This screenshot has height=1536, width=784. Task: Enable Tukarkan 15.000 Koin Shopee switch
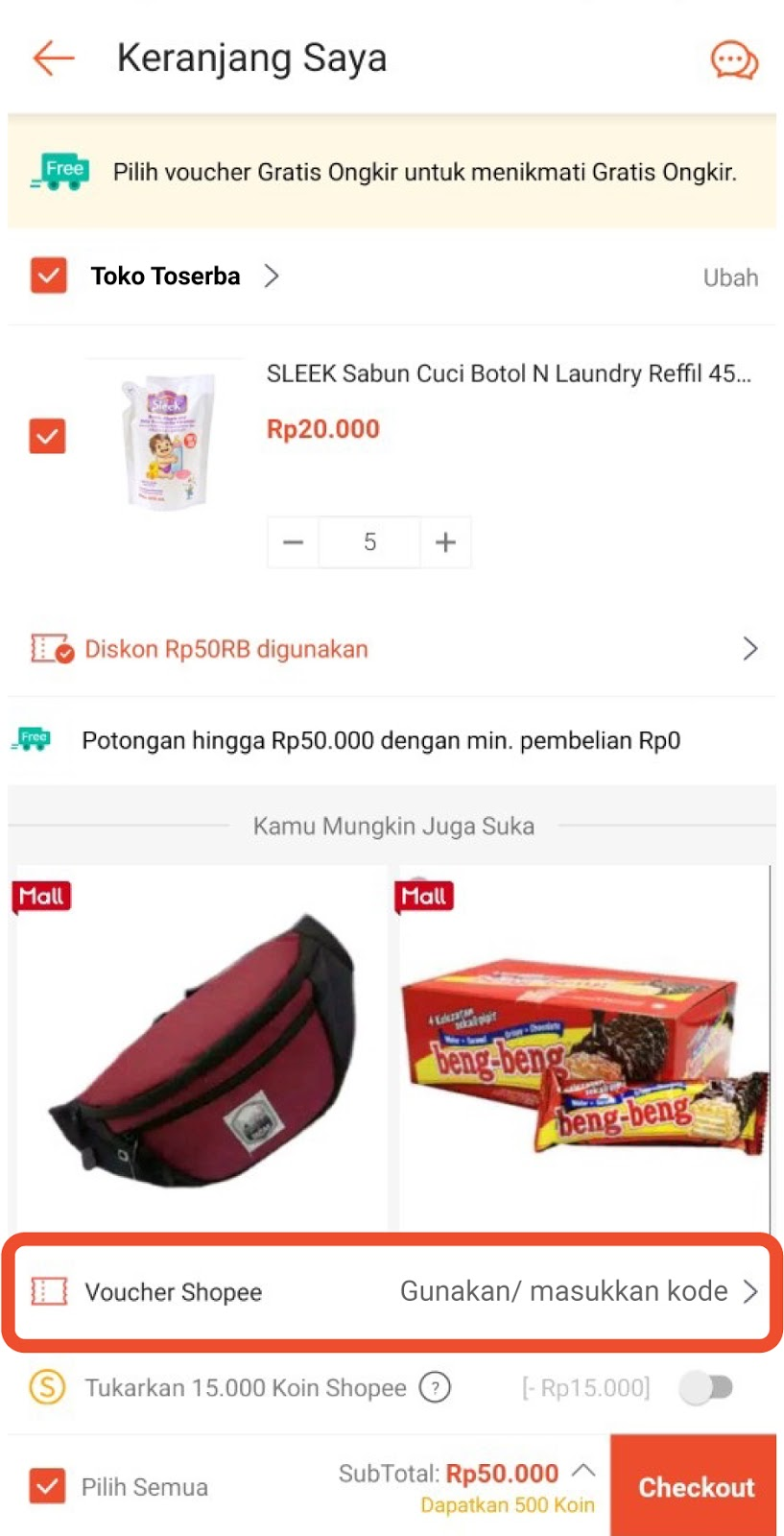706,1387
